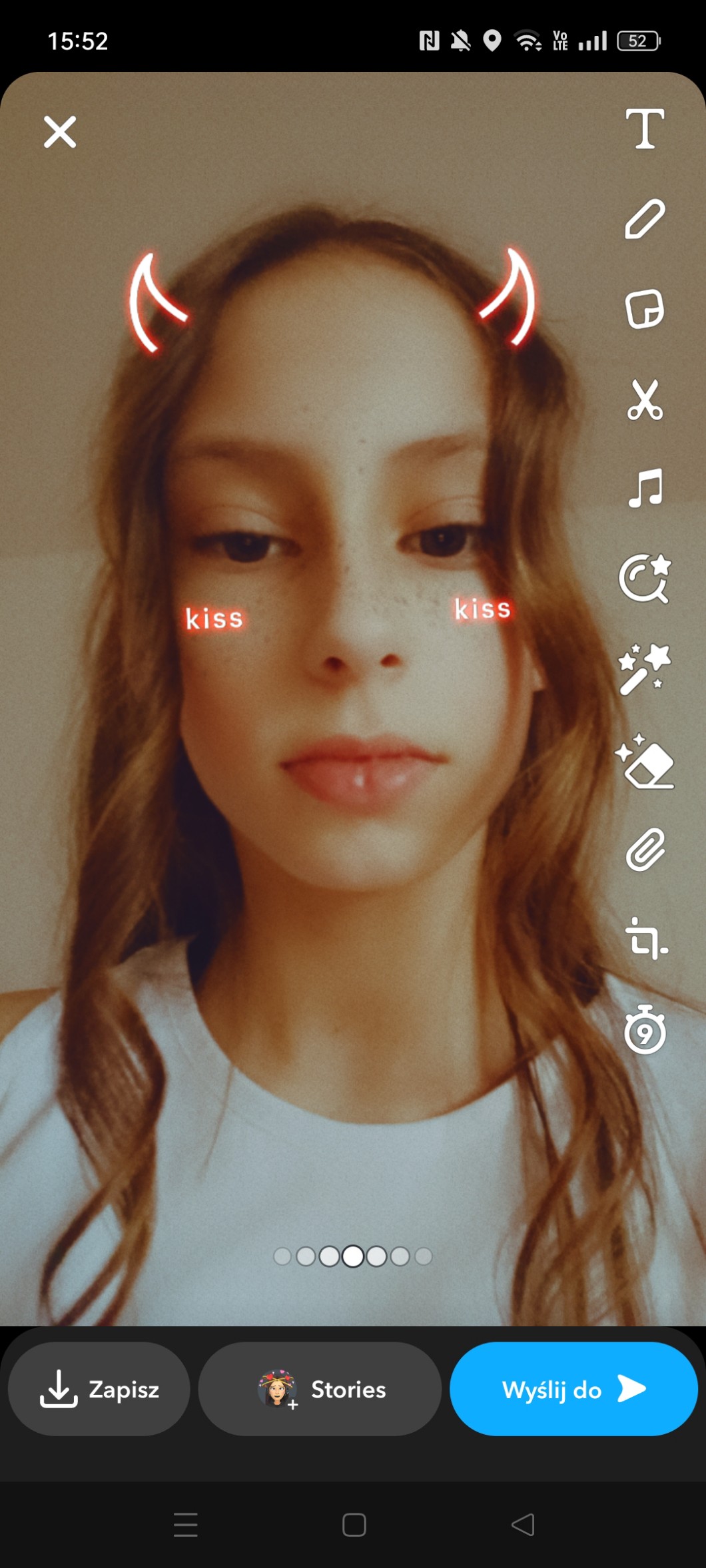The image size is (706, 1568).
Task: Open the lens search with star icon
Action: [x=645, y=578]
